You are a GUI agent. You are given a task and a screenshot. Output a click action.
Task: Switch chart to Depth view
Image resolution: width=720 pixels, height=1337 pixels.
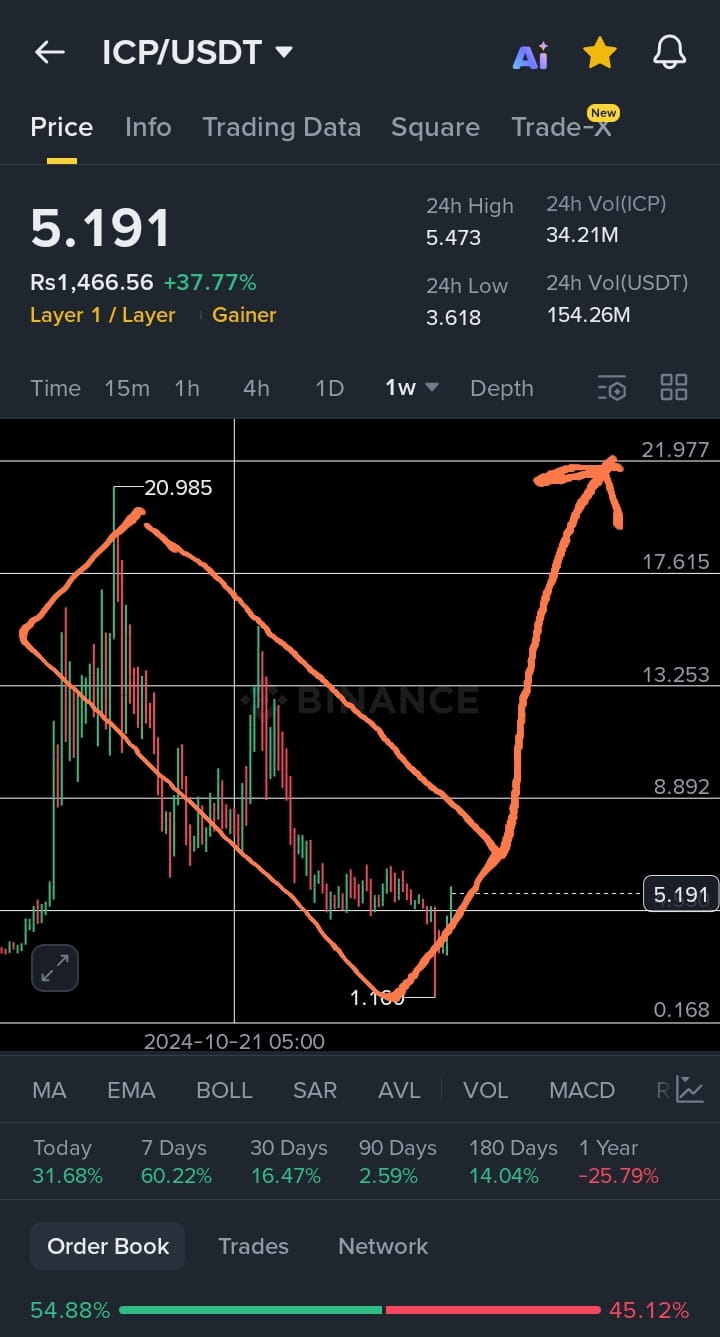pyautogui.click(x=501, y=388)
